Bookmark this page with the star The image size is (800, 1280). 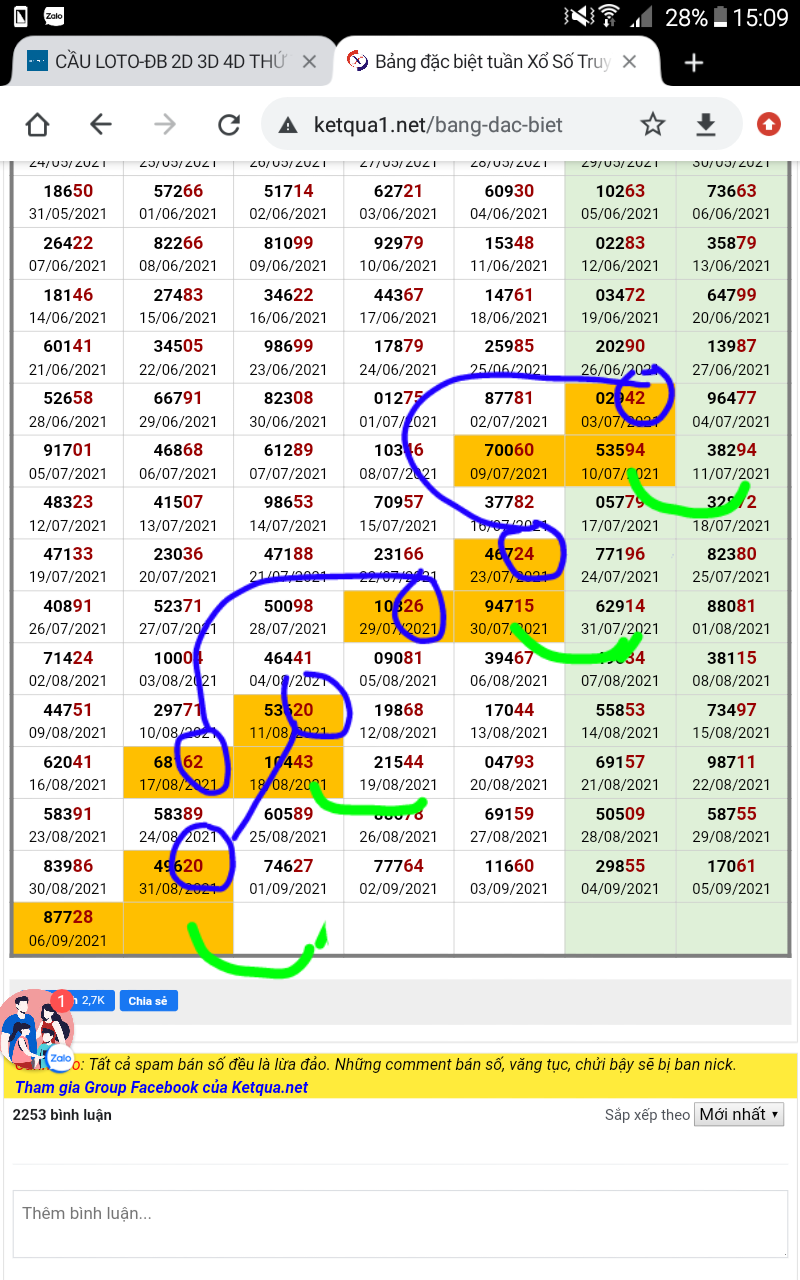point(653,124)
